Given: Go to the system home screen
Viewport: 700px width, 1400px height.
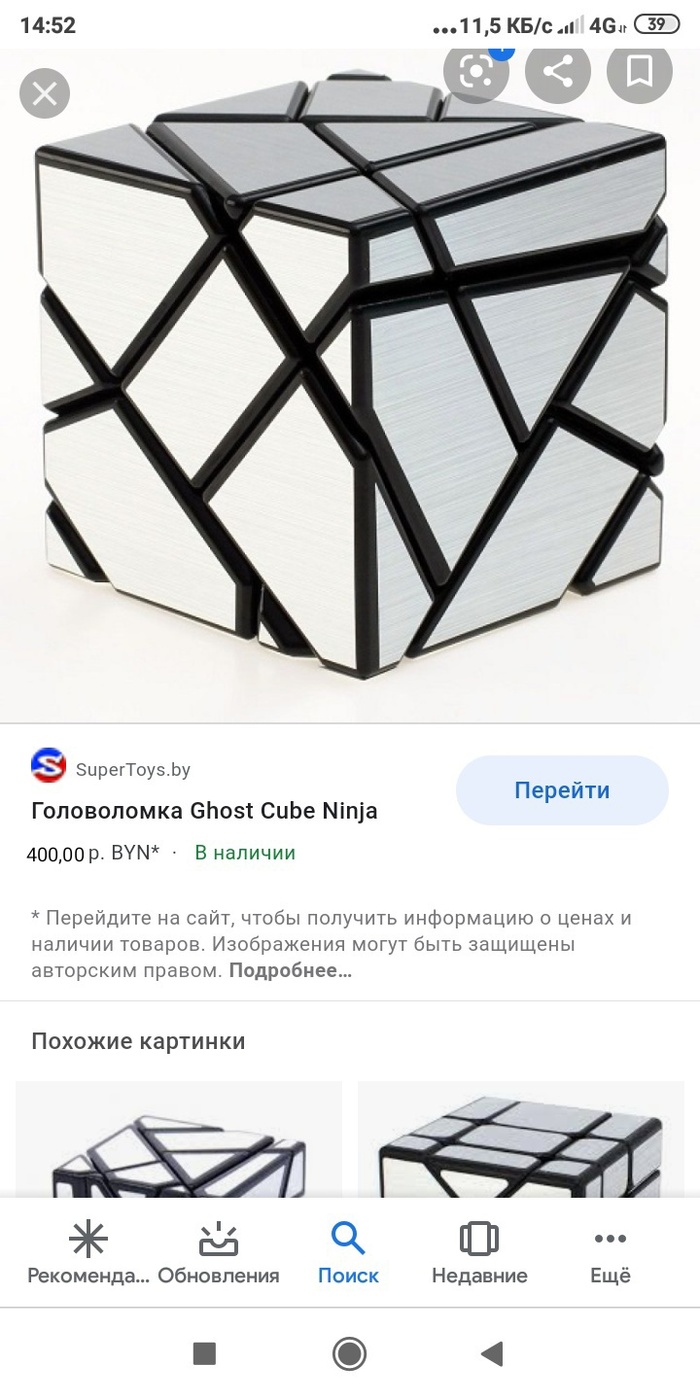Looking at the screenshot, I should 349,1354.
